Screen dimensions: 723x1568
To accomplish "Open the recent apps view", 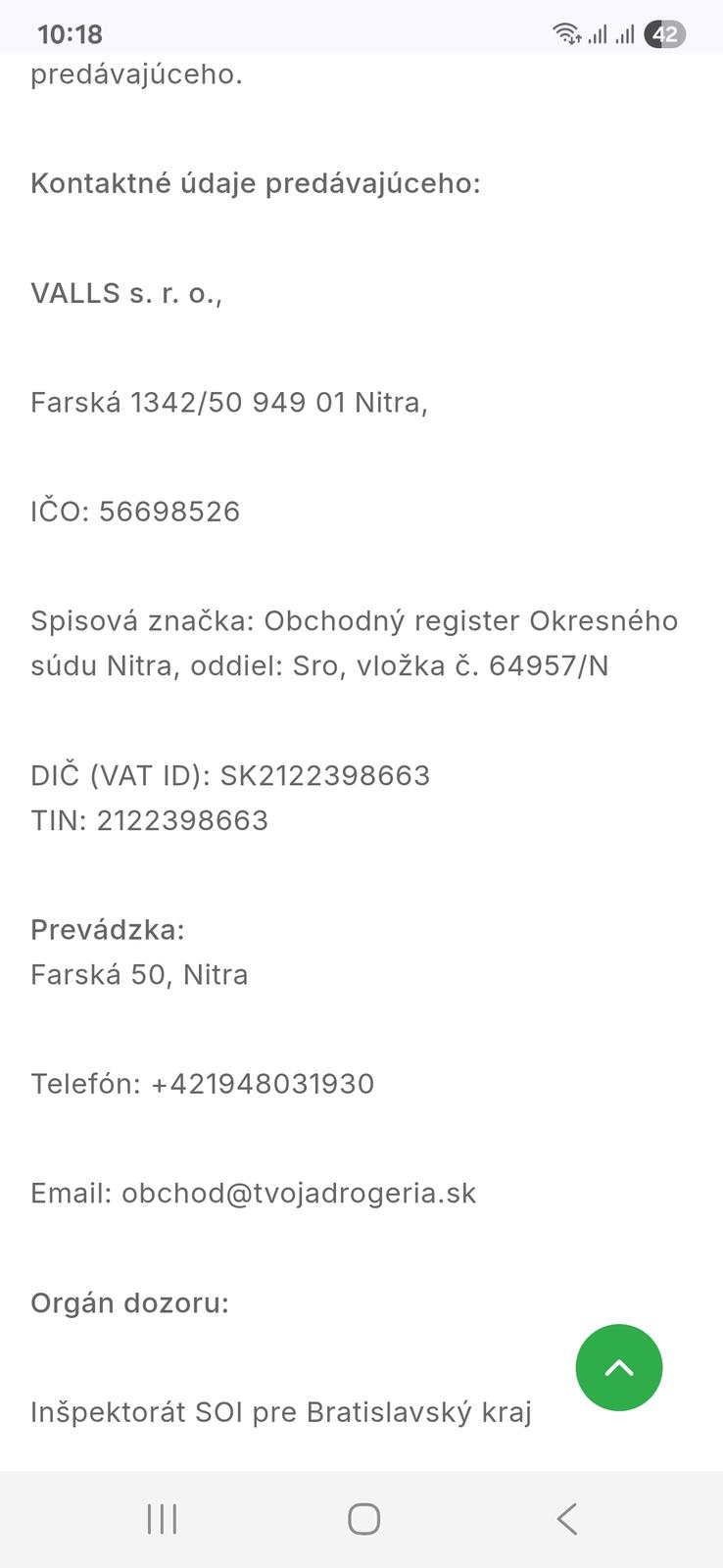I will [x=162, y=1519].
